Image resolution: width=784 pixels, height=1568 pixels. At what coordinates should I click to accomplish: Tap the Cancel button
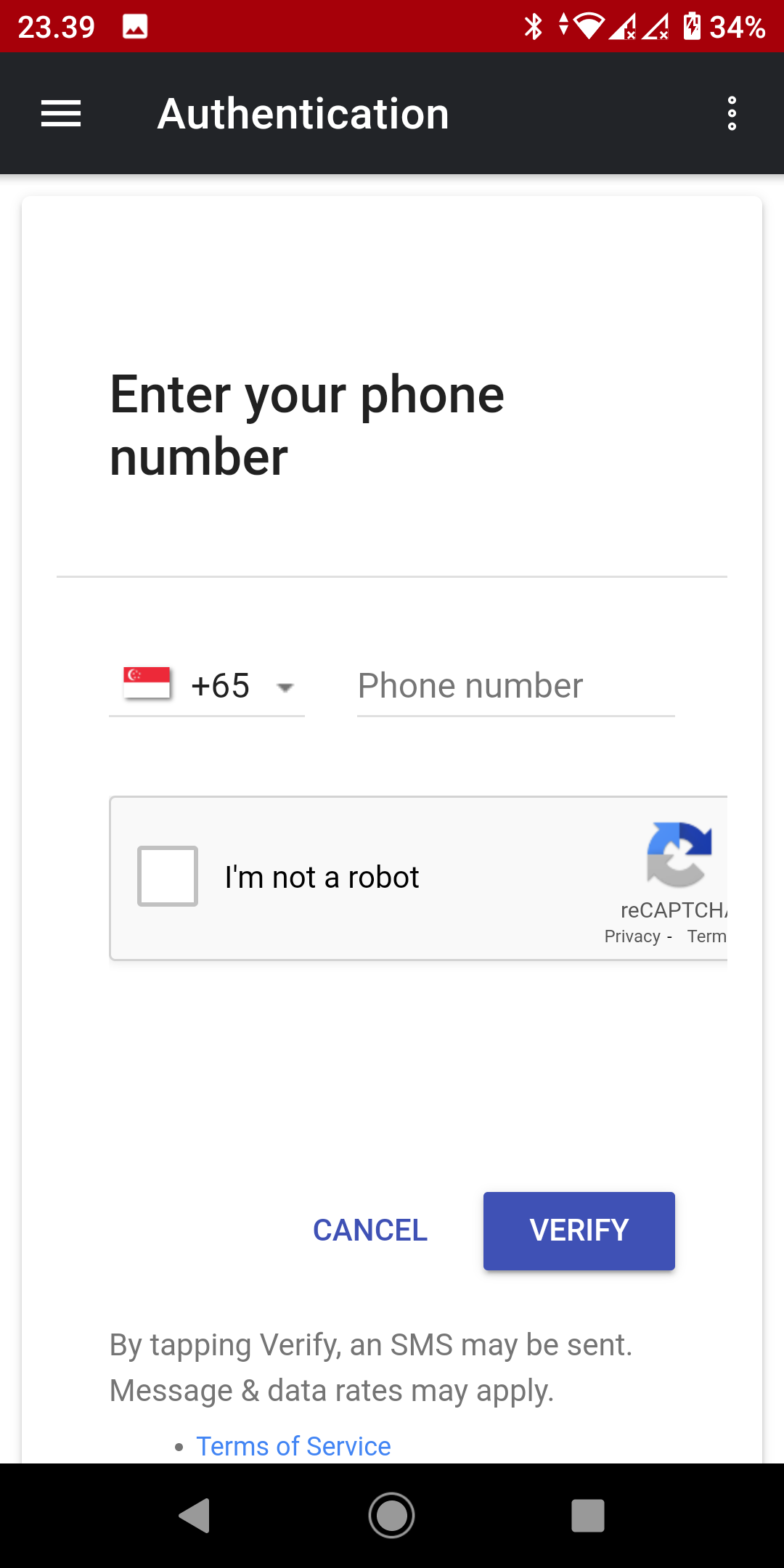coord(370,1230)
